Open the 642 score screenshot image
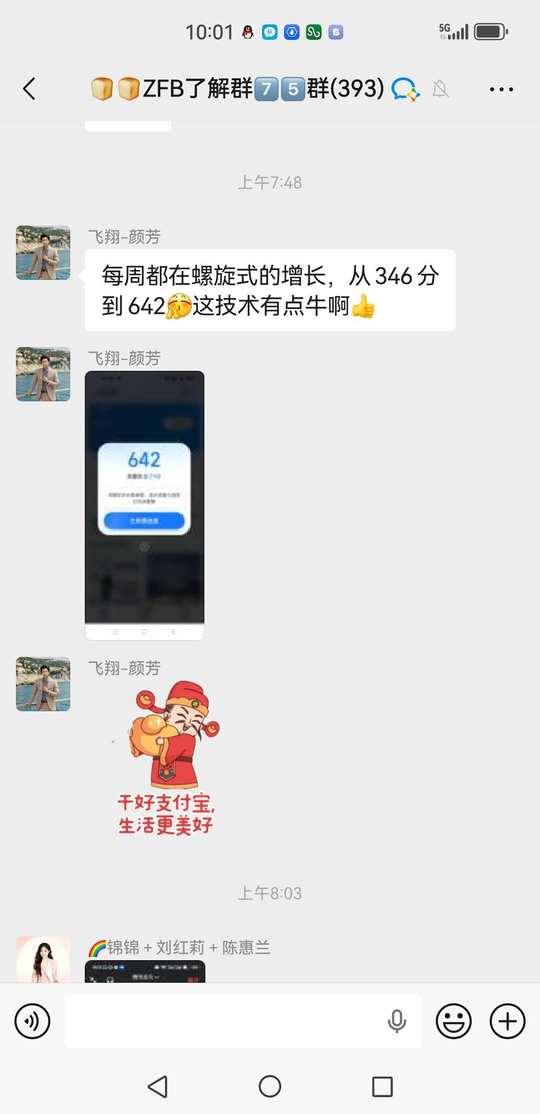Viewport: 540px width, 1114px height. coord(145,505)
